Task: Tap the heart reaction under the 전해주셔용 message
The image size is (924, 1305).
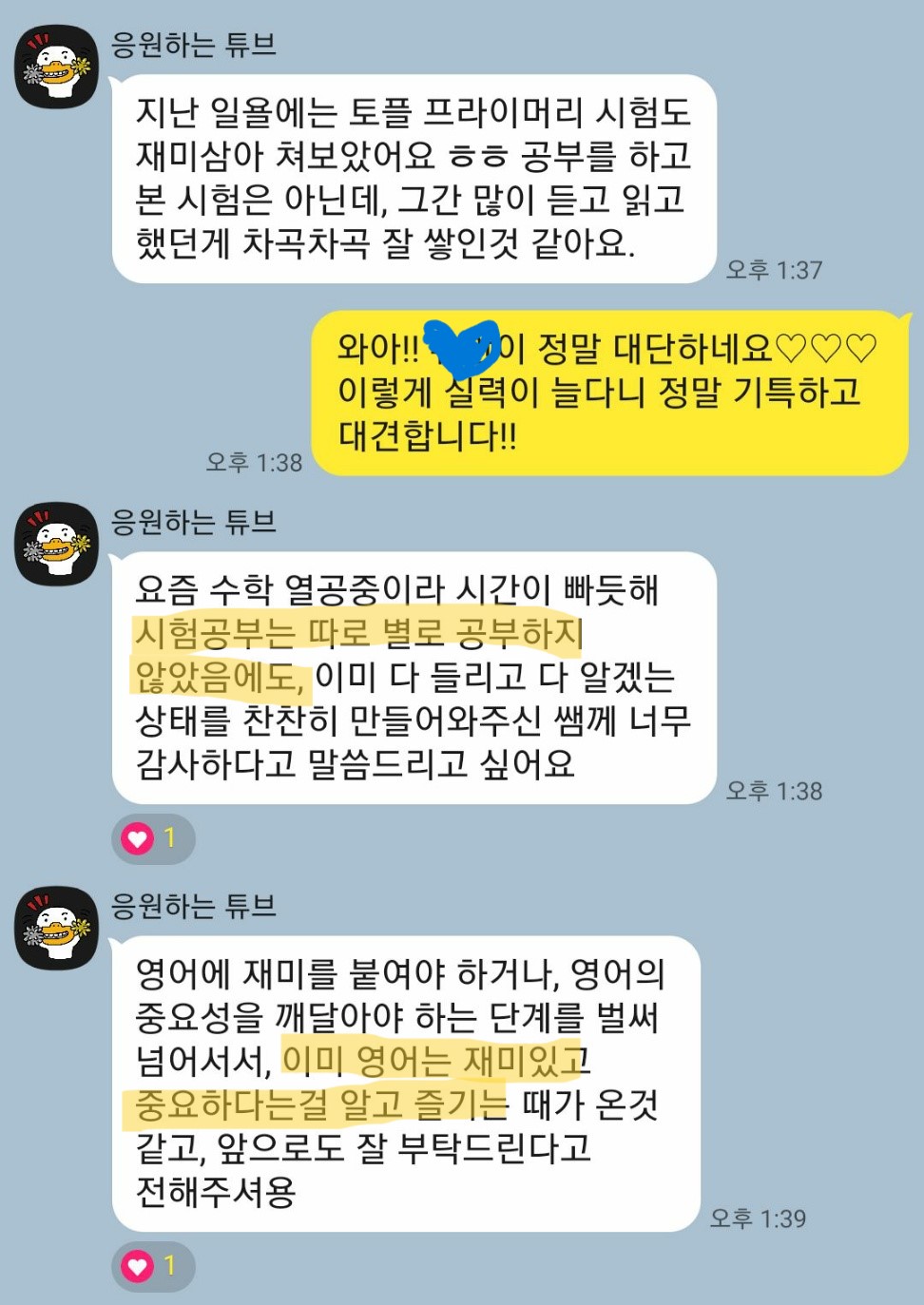Action: (152, 1266)
